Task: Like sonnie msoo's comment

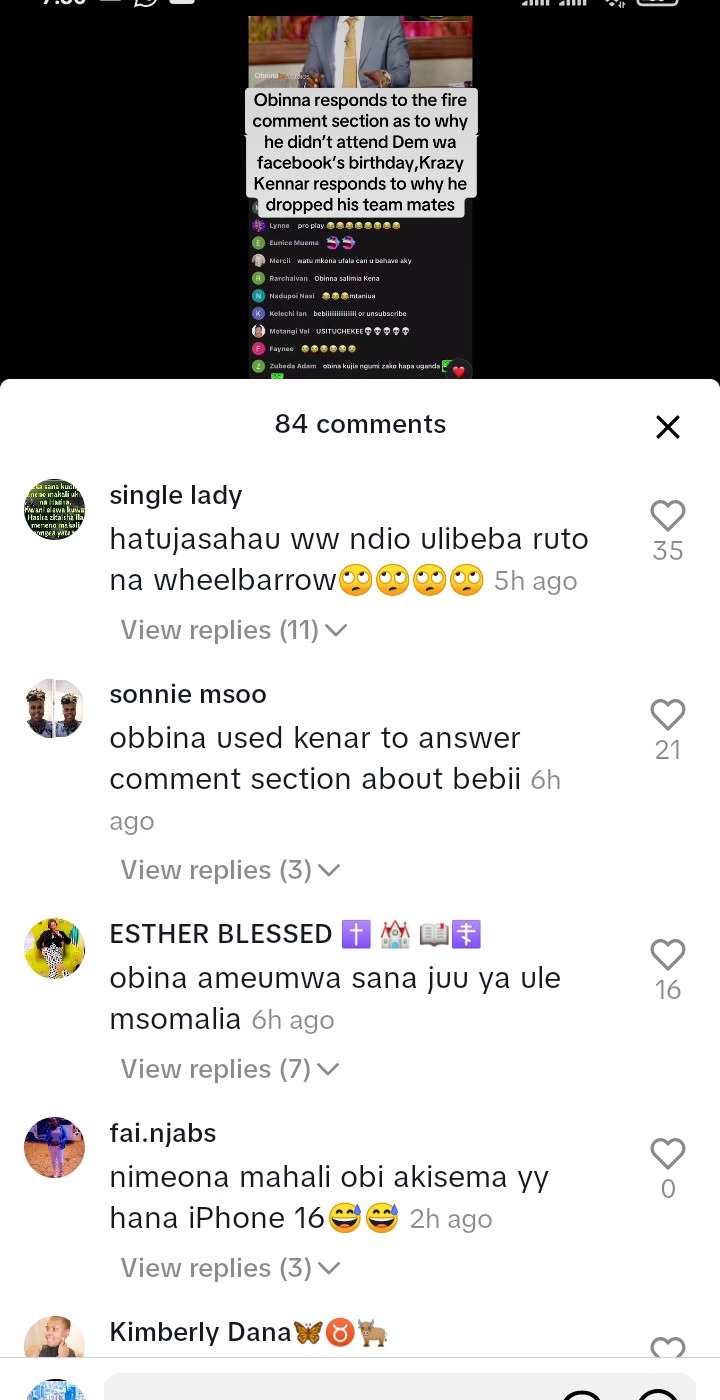Action: pos(667,715)
